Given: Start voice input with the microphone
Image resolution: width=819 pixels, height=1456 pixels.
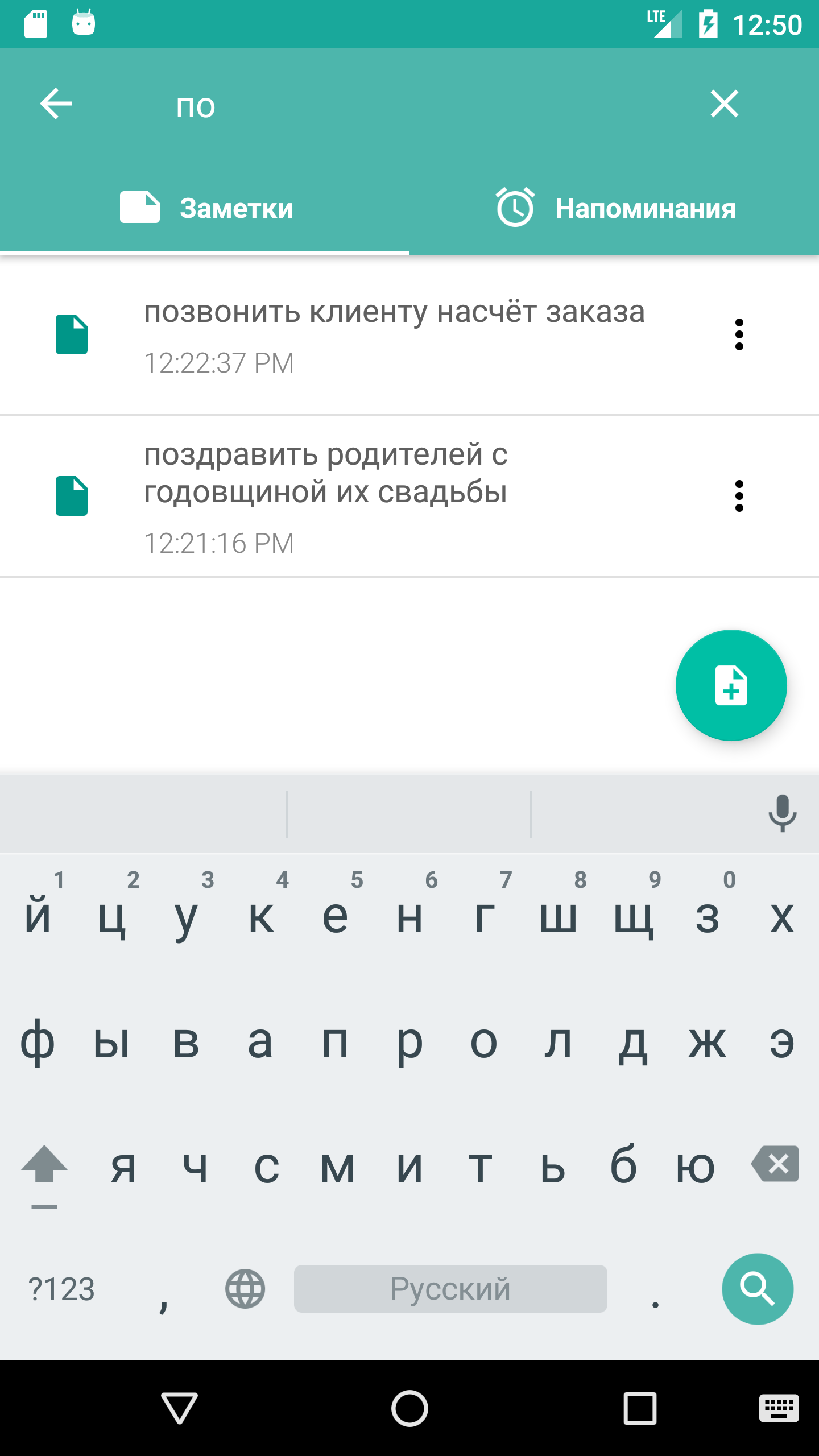Looking at the screenshot, I should [782, 813].
